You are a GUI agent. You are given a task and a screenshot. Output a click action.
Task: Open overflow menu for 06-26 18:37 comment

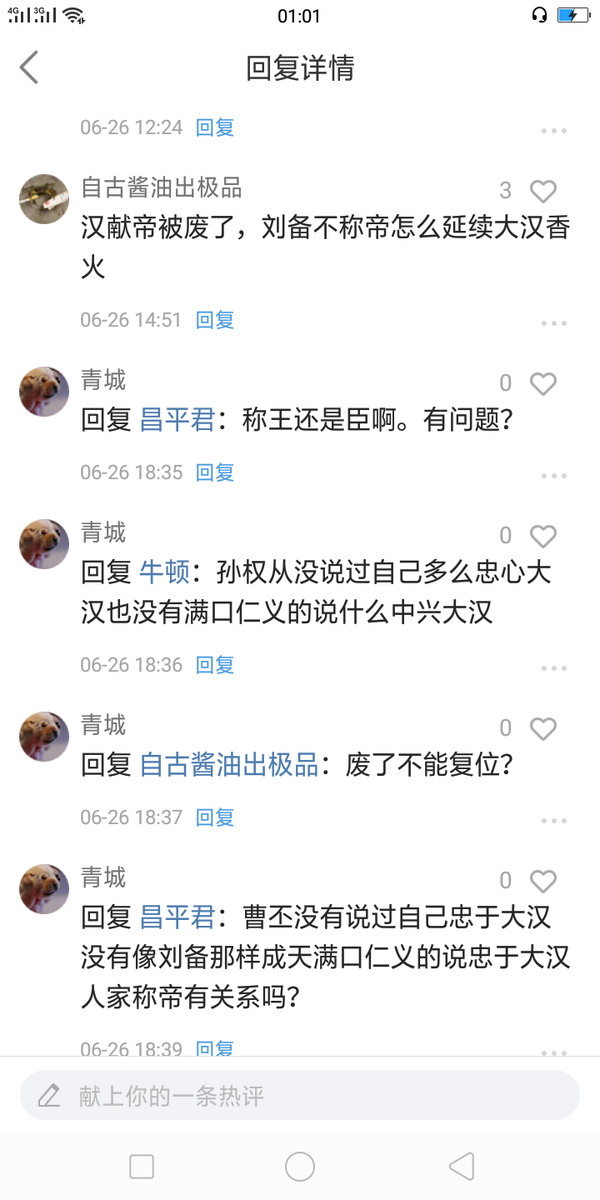click(554, 821)
